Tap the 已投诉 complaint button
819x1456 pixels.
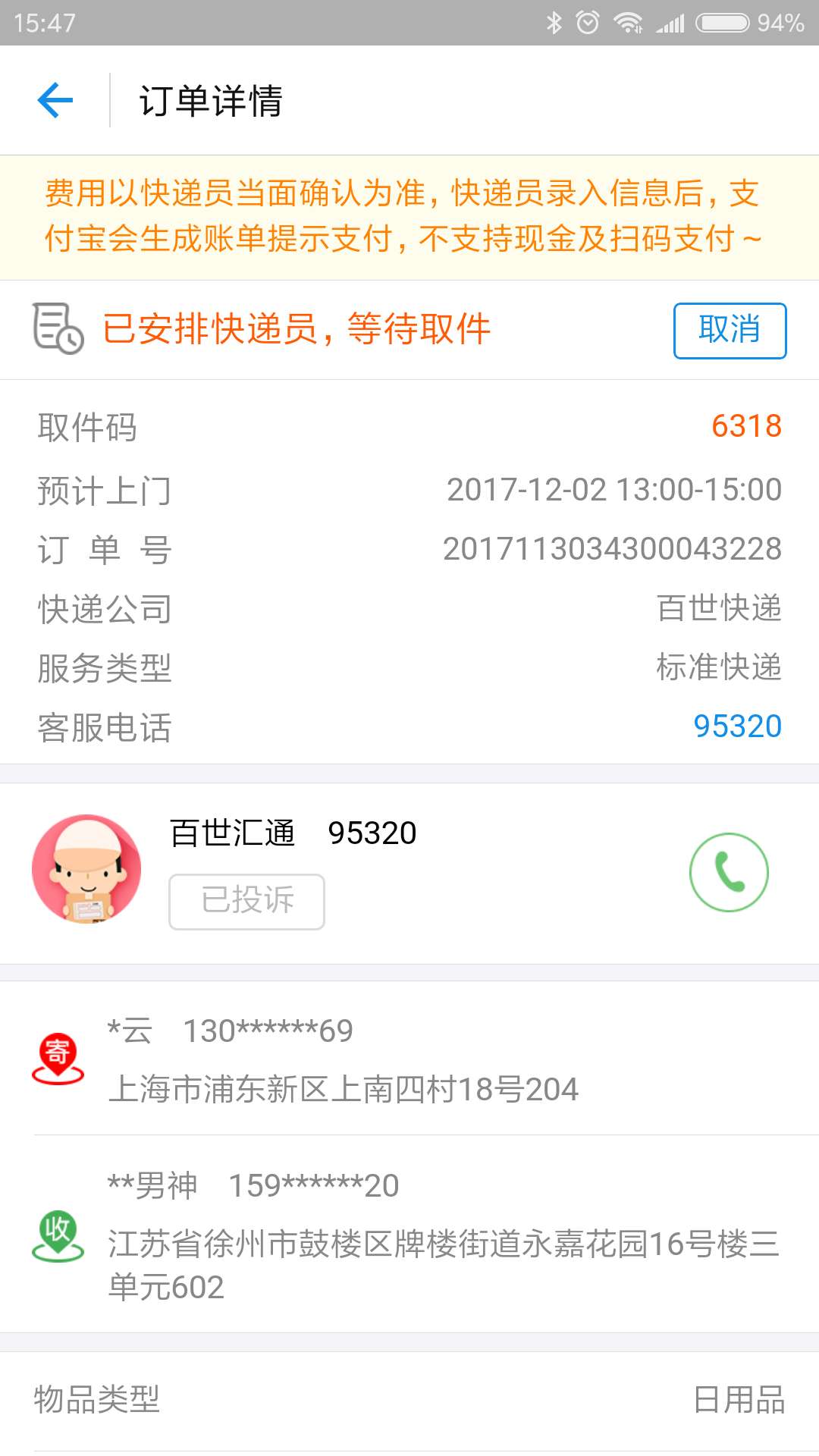point(246,901)
